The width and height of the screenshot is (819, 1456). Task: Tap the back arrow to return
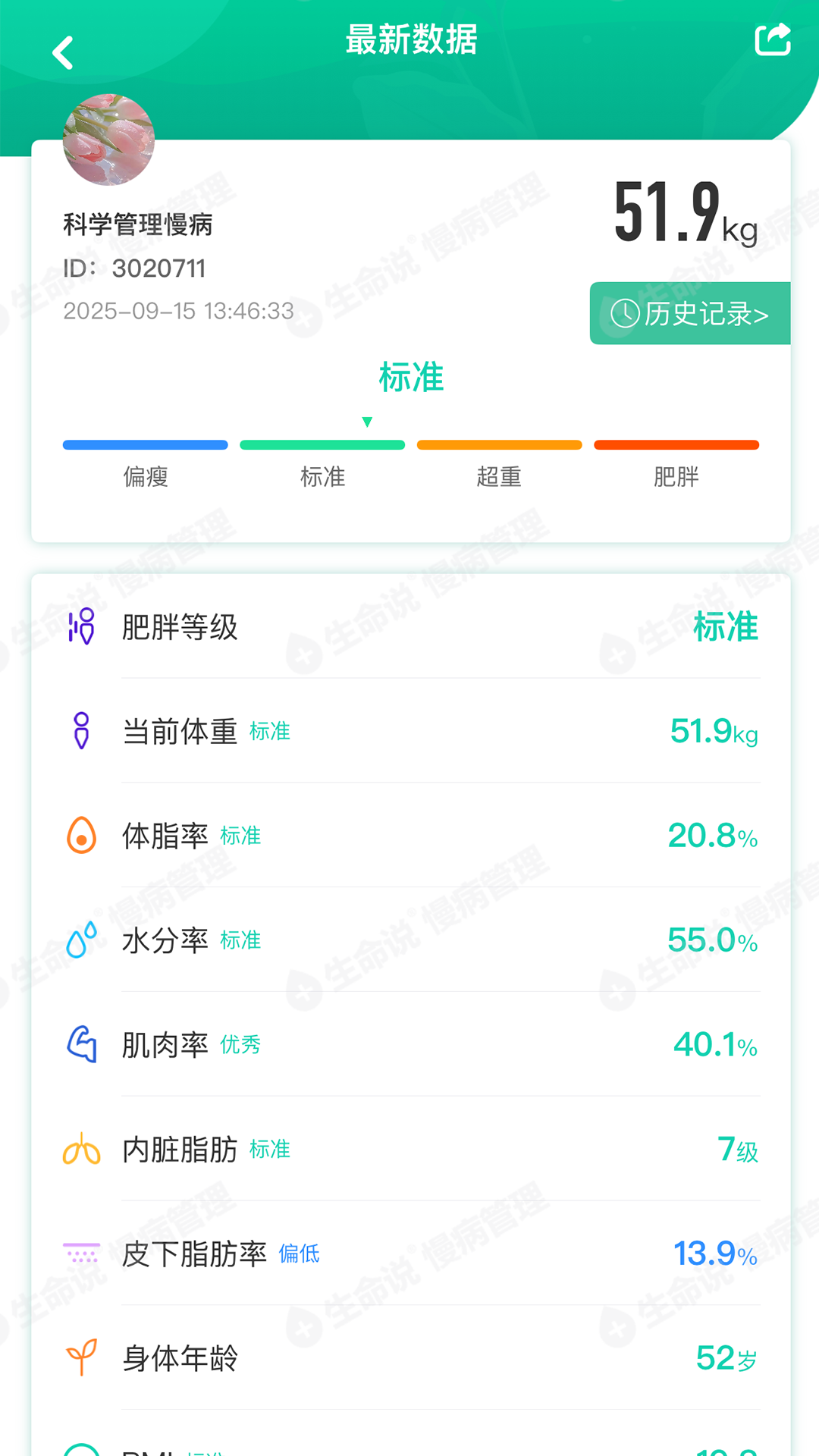coord(64,51)
